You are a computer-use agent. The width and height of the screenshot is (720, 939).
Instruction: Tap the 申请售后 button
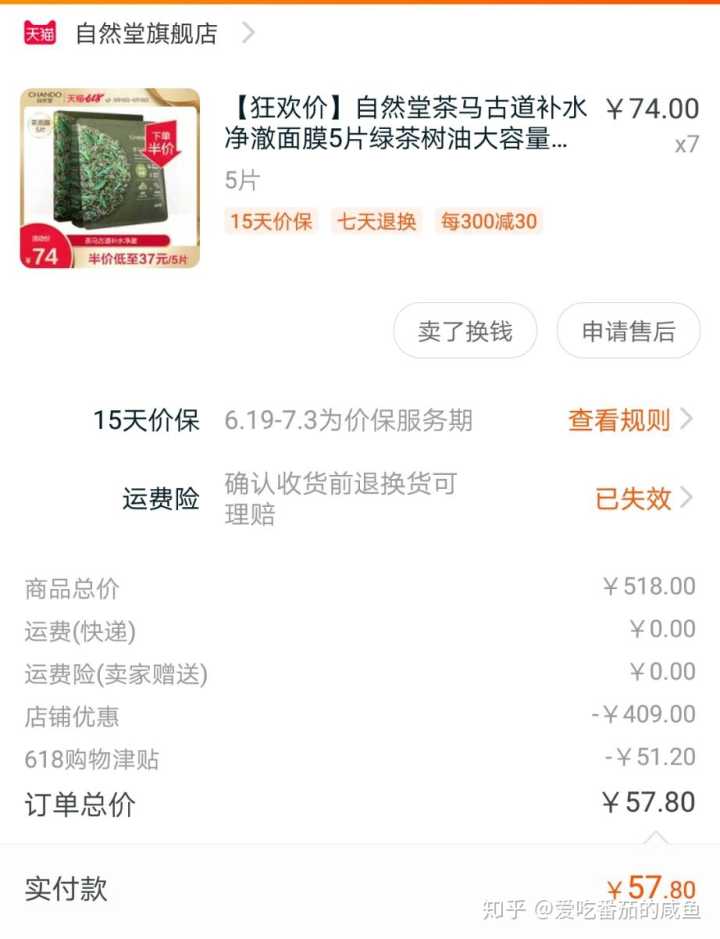click(x=627, y=331)
